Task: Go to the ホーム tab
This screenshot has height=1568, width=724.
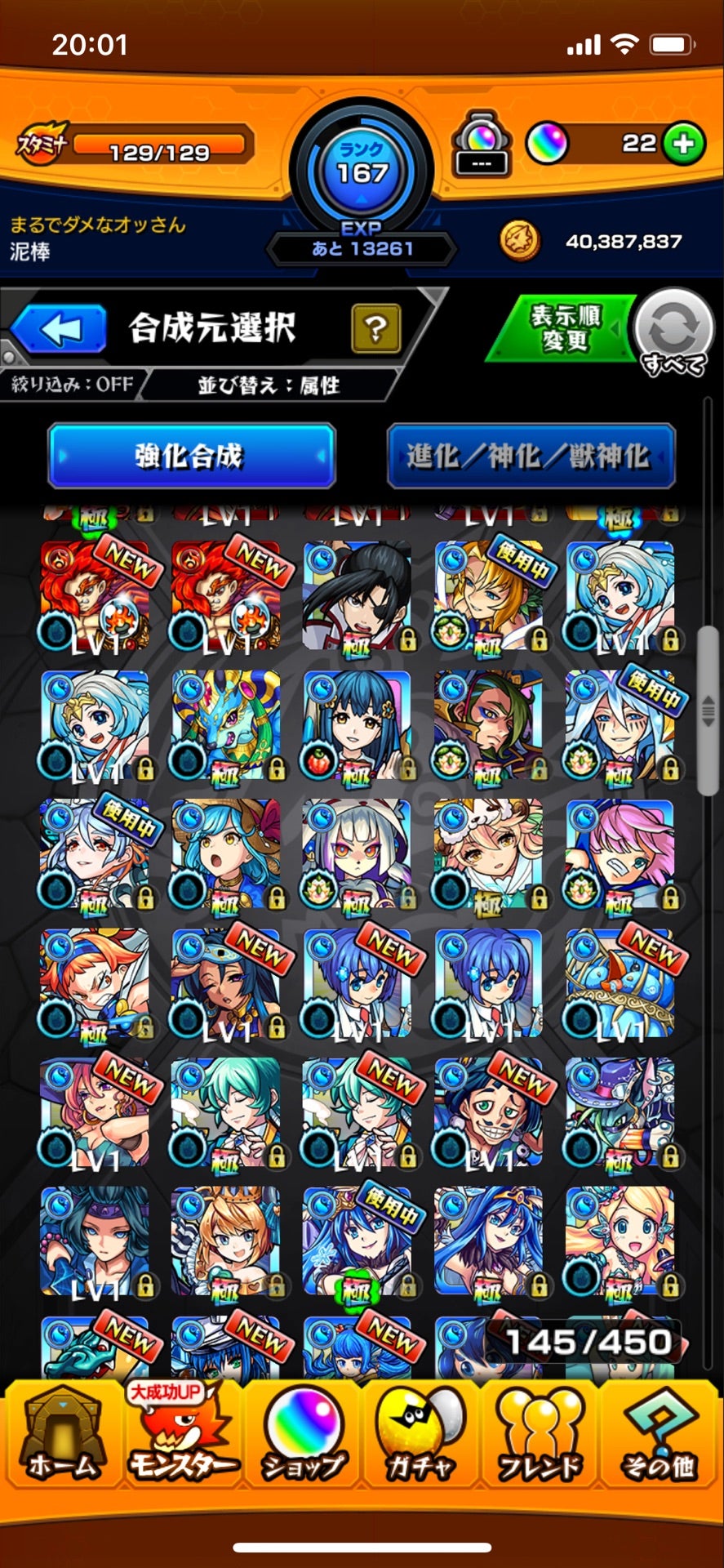Action: [x=62, y=1439]
